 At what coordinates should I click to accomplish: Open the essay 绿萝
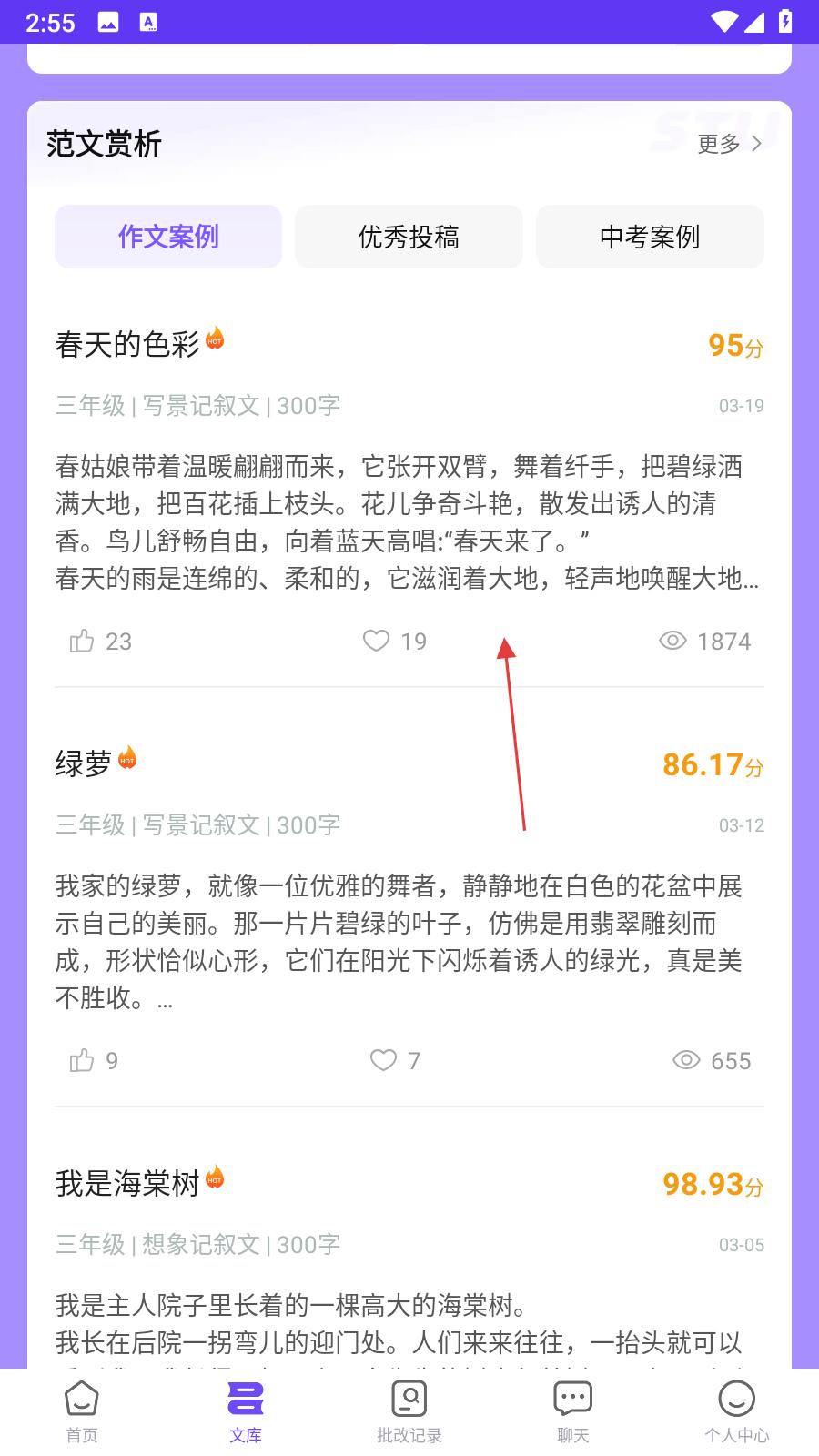tap(84, 763)
